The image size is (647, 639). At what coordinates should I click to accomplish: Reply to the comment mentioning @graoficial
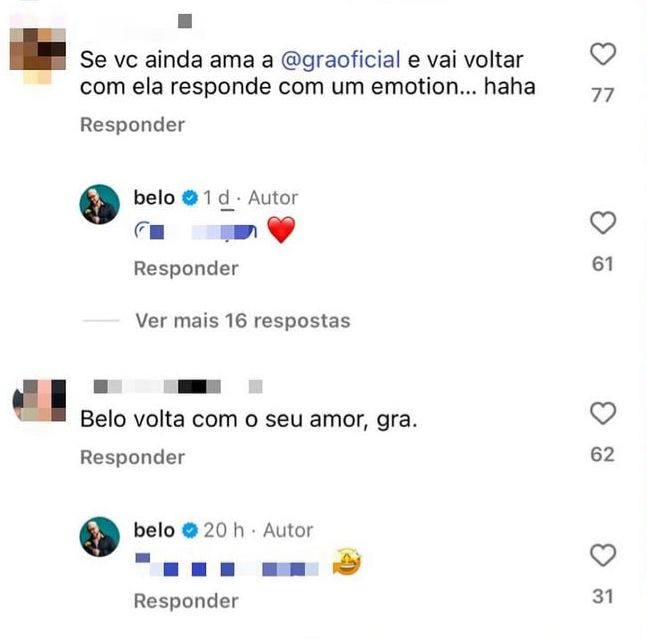(132, 125)
